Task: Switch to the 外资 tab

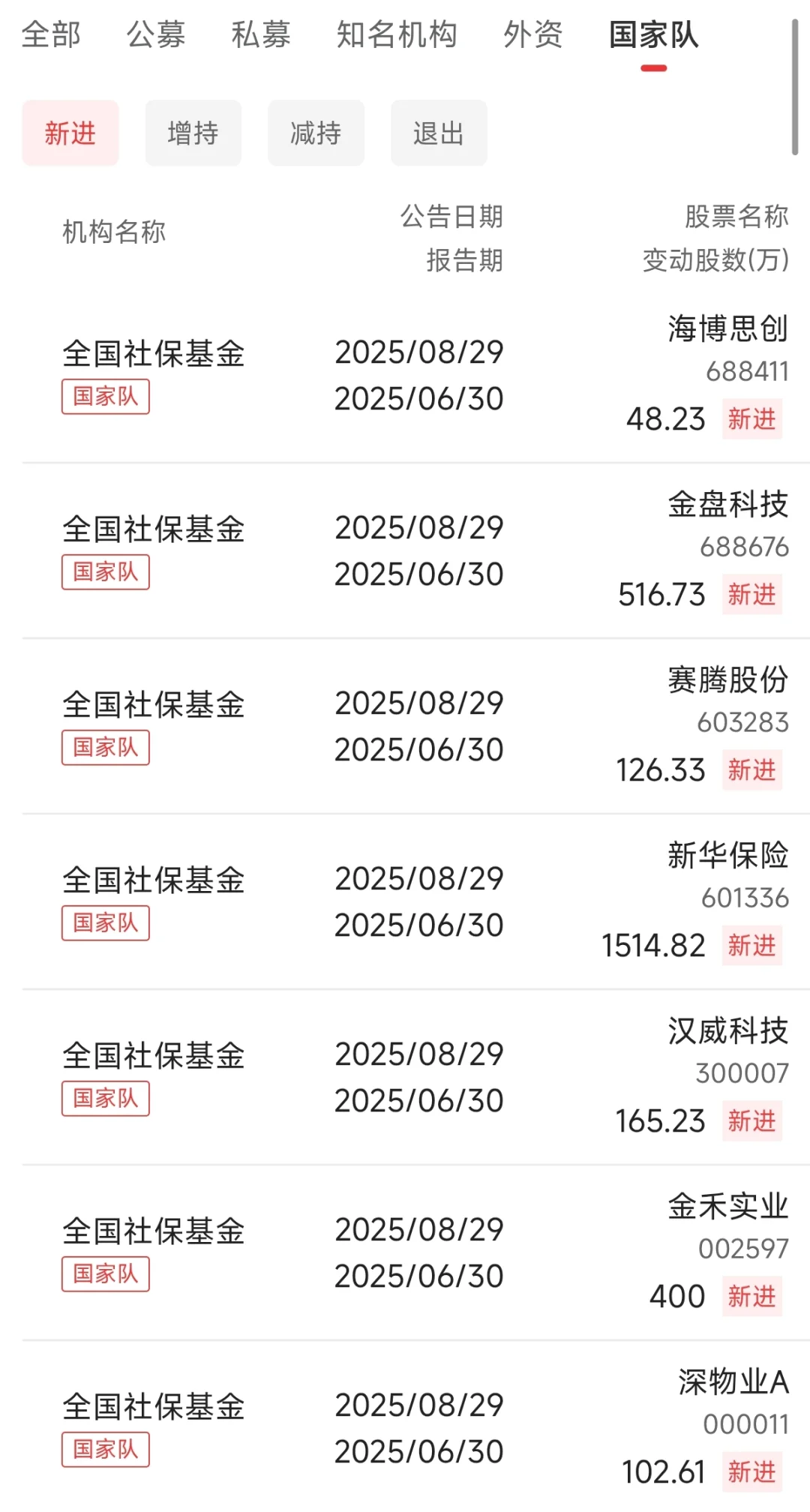Action: tap(533, 34)
